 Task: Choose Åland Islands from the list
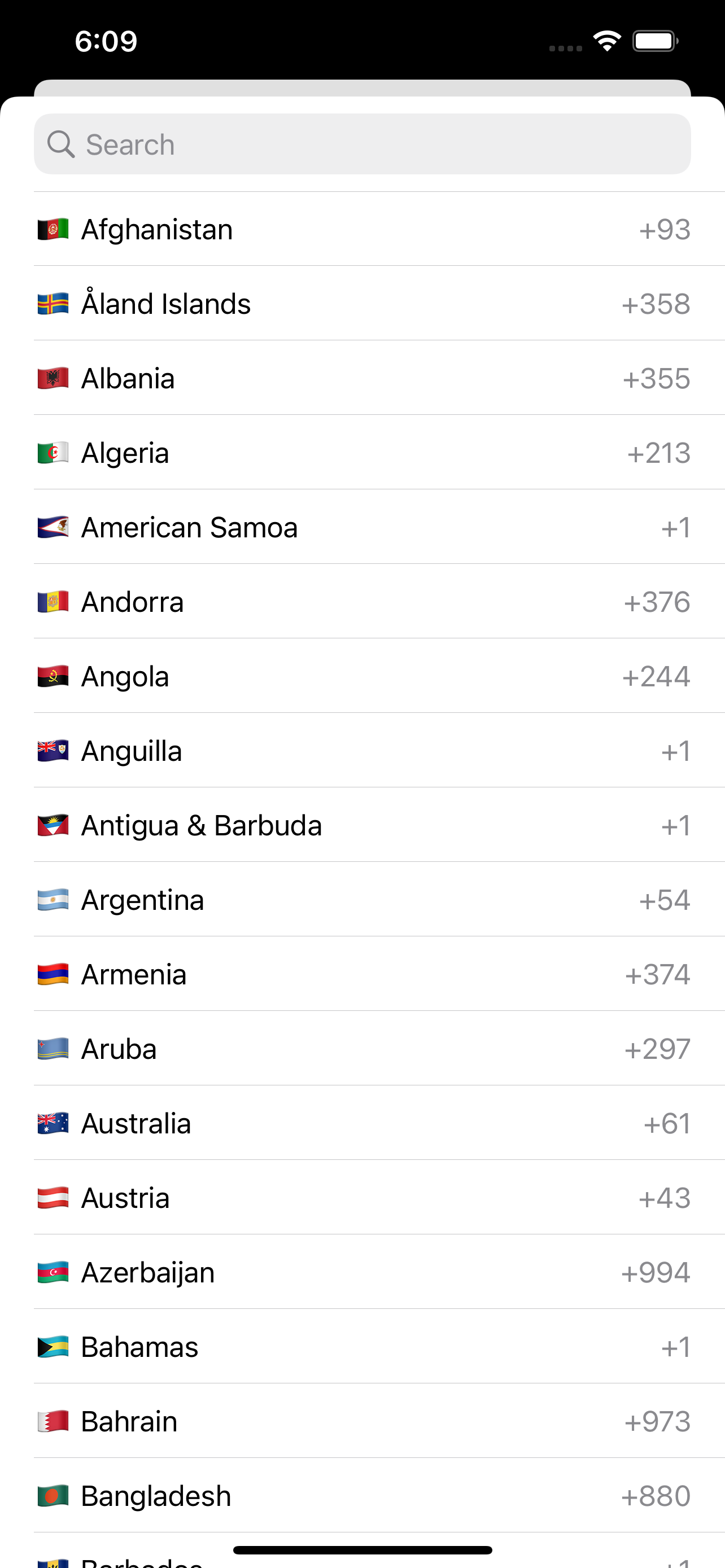(x=362, y=304)
